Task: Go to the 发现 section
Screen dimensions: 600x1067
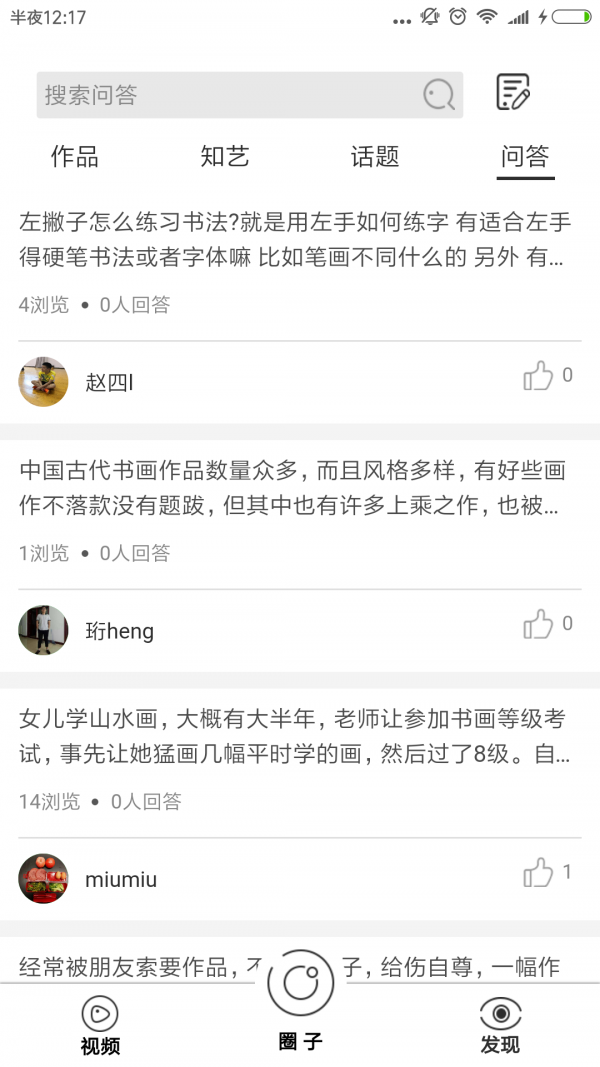Action: click(500, 1025)
